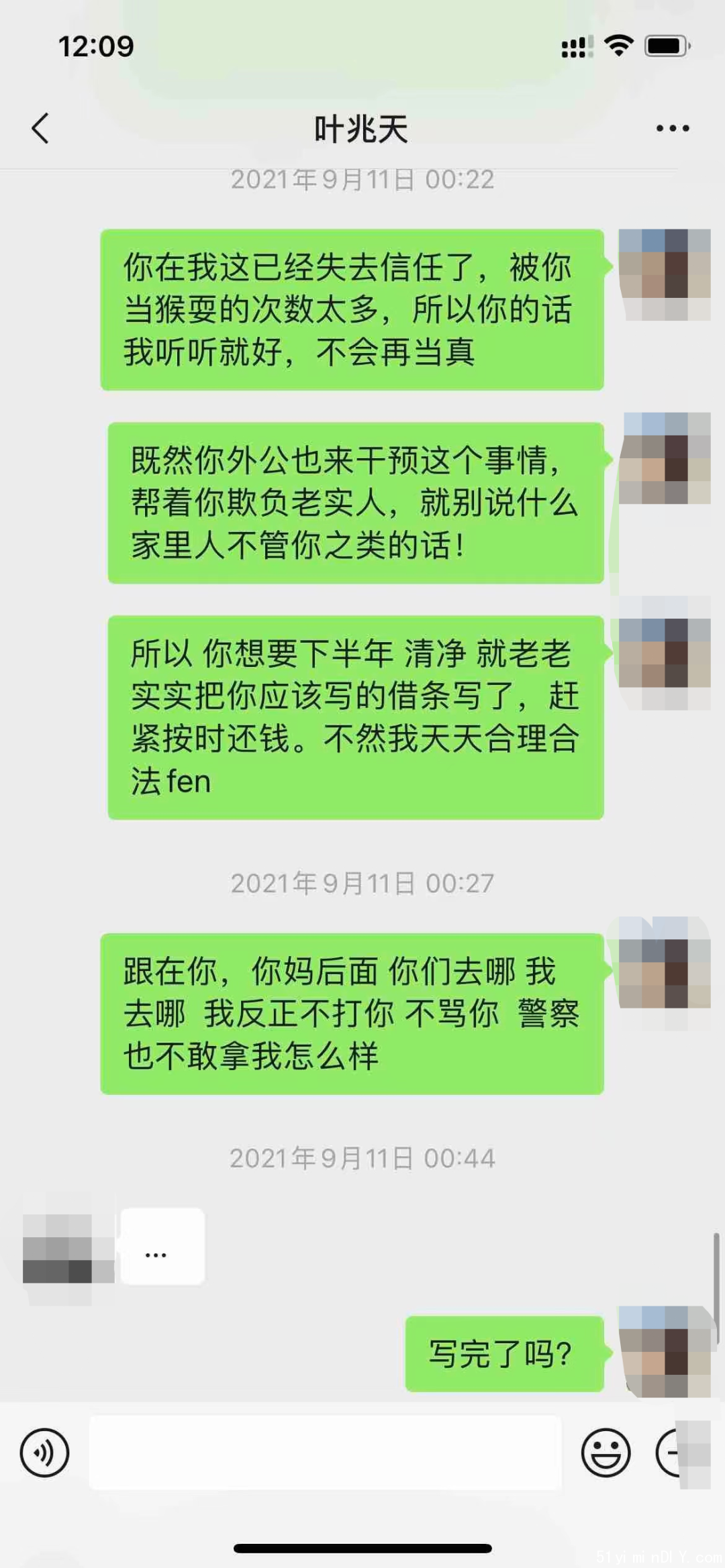Open the emoji sticker panel

click(x=606, y=1453)
